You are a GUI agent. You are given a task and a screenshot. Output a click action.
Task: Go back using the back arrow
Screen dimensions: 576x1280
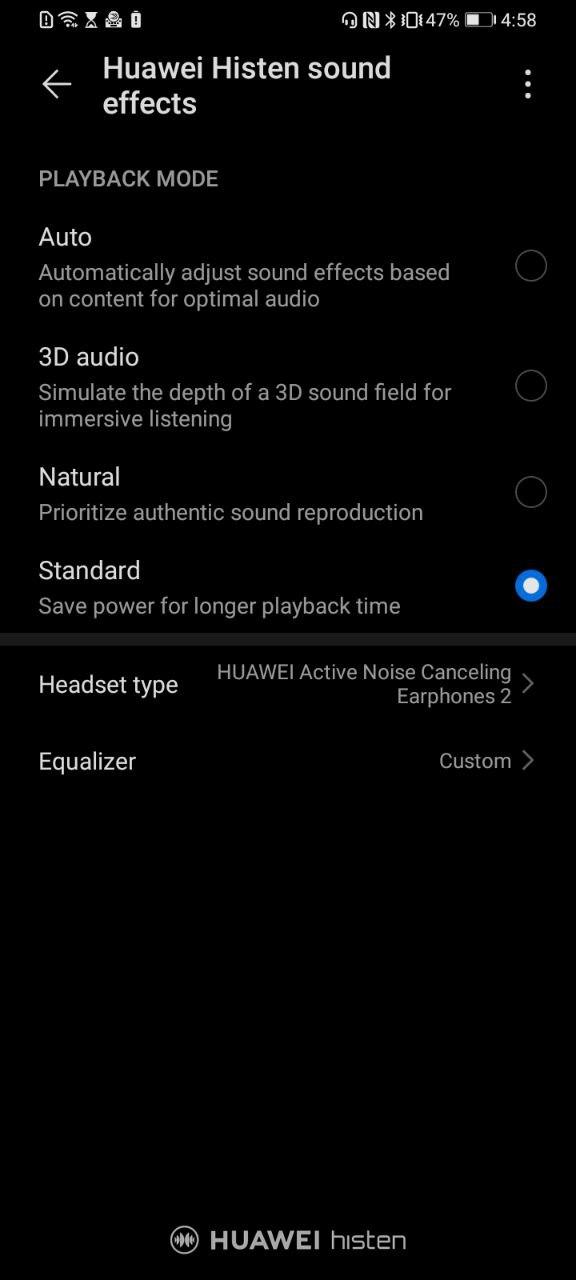click(57, 85)
